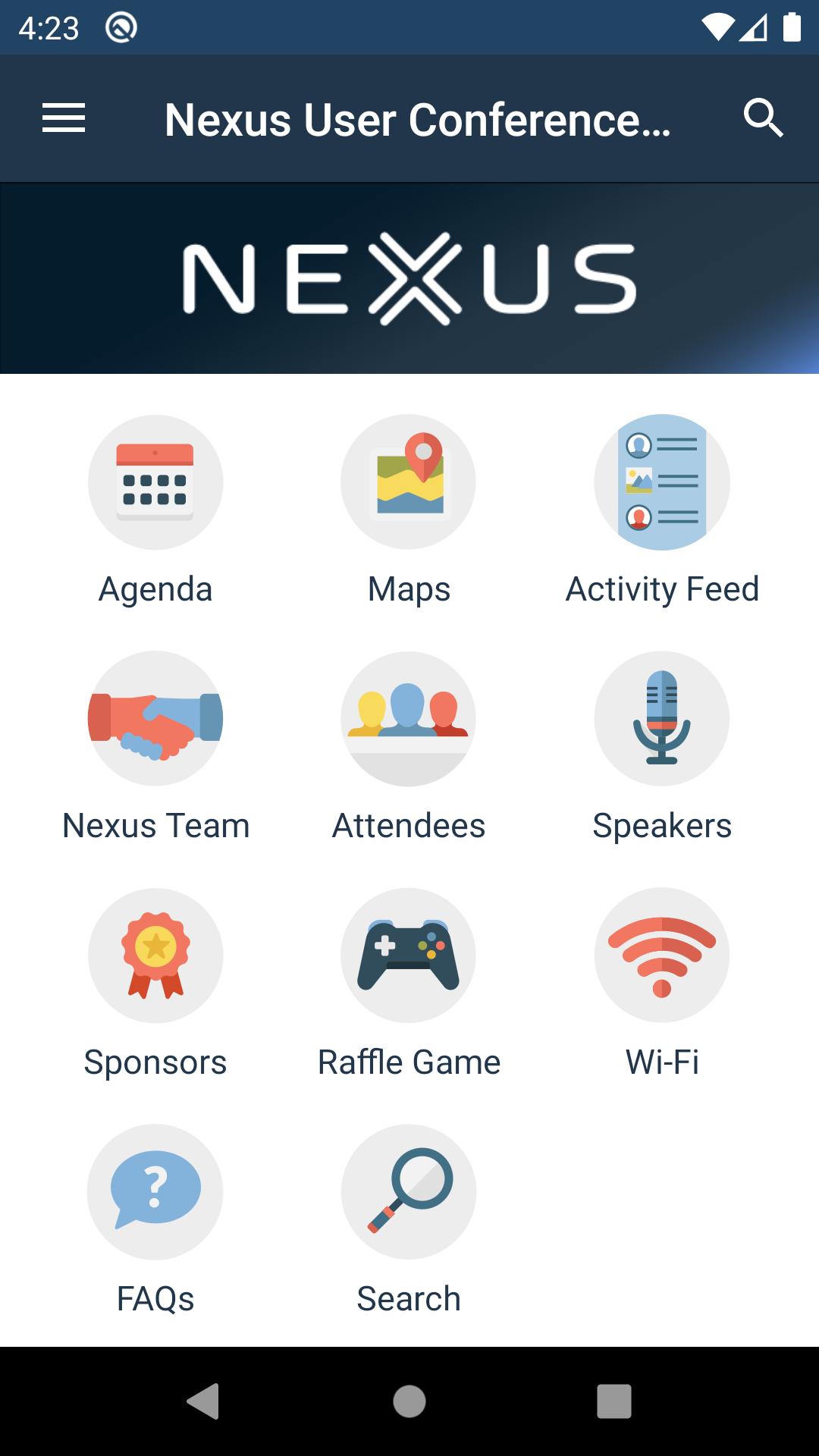Open the Maps icon
The height and width of the screenshot is (1456, 819).
tap(409, 482)
